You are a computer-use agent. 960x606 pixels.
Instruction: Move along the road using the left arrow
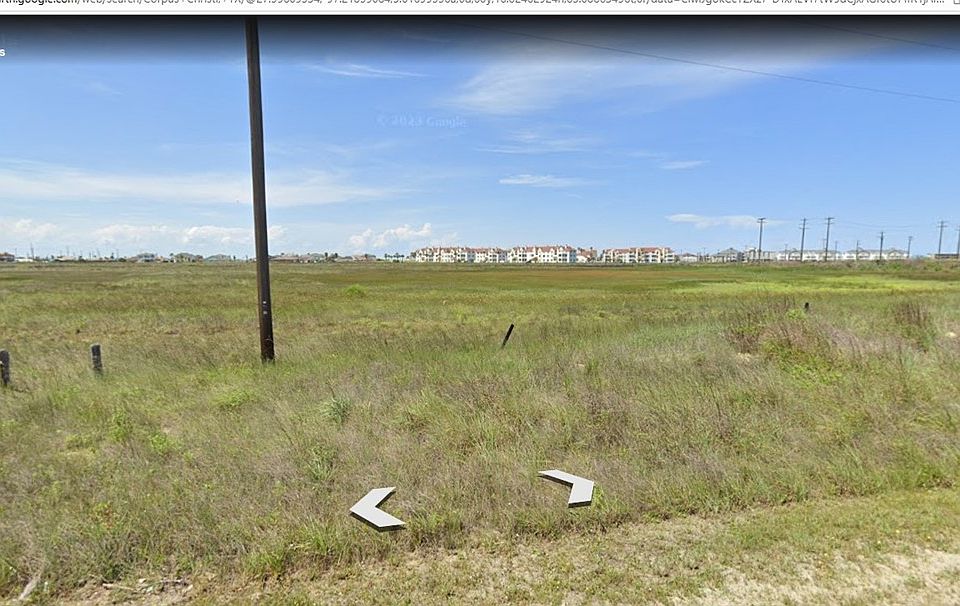tap(374, 509)
